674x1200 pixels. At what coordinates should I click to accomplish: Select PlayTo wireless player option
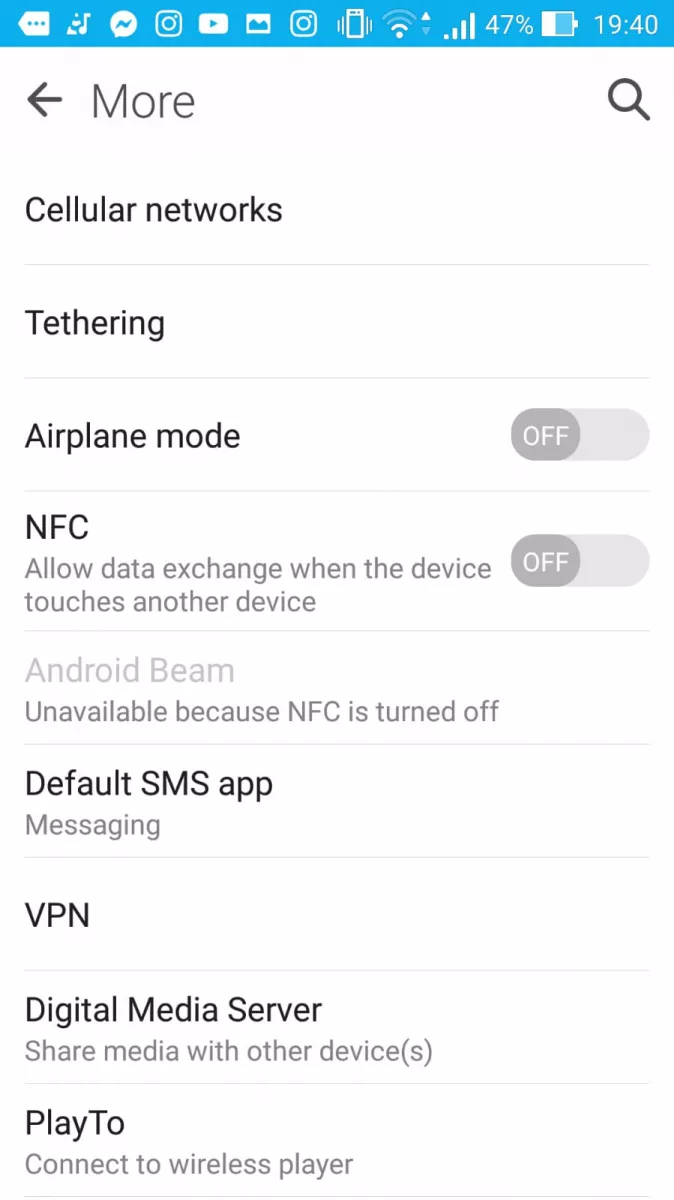click(x=337, y=1141)
